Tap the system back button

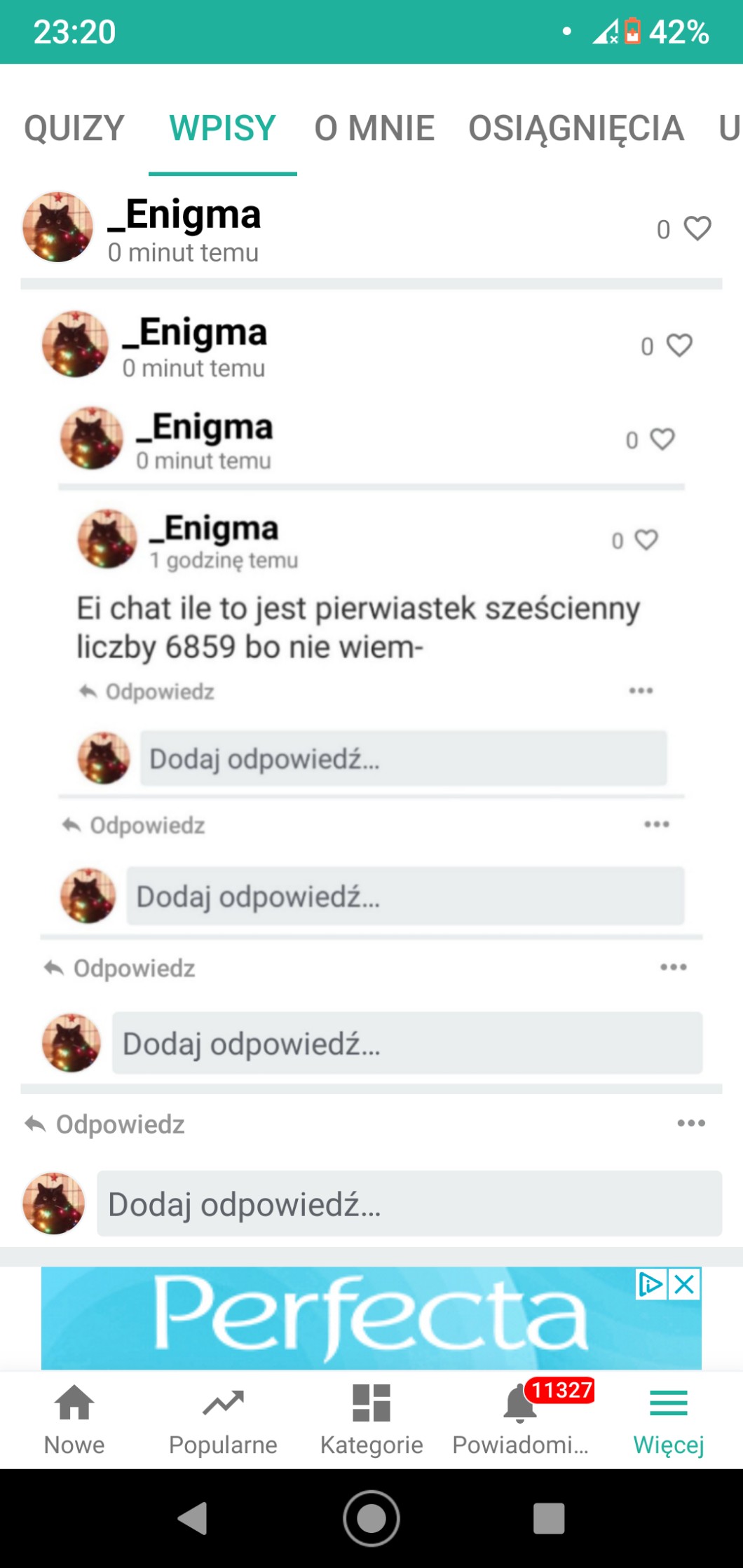[x=193, y=1518]
